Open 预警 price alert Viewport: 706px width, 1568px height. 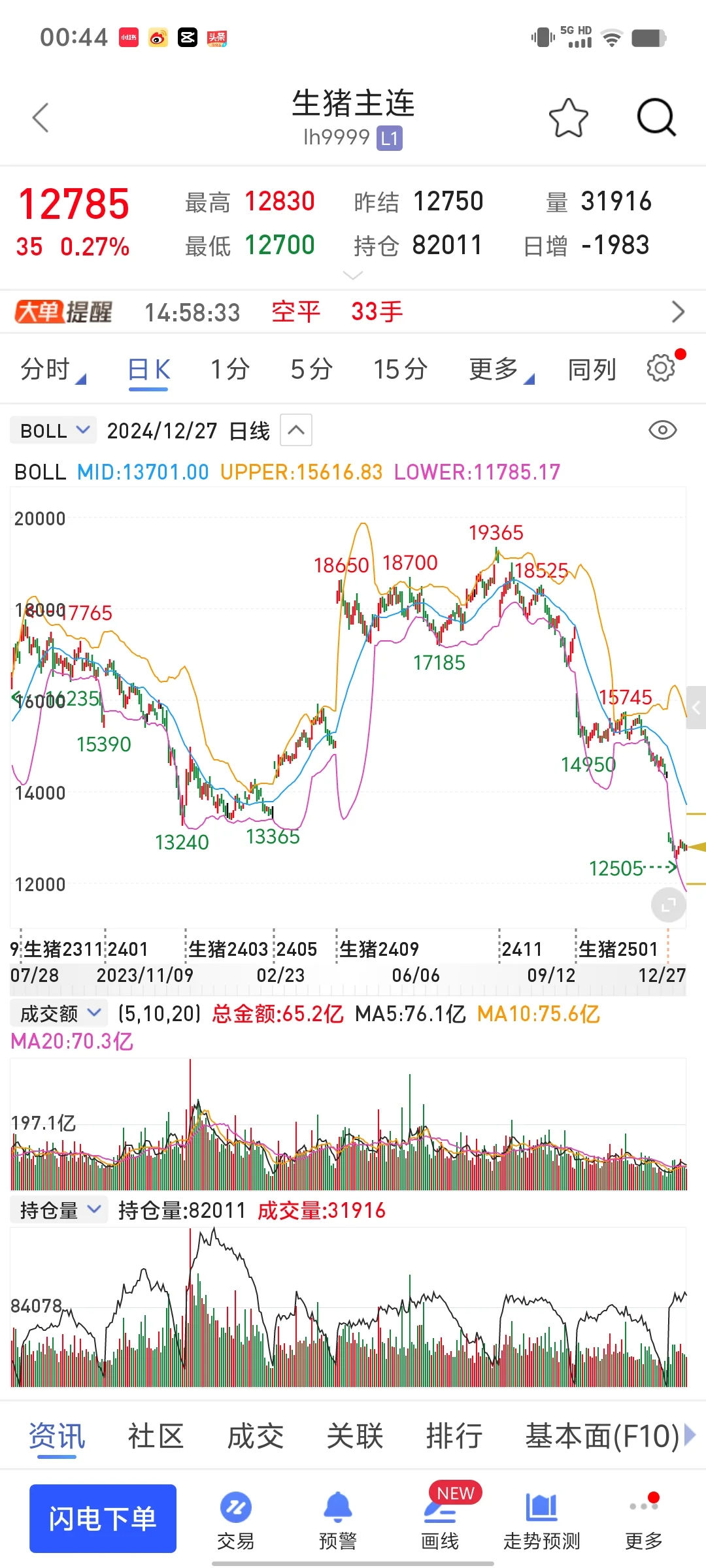[337, 1520]
